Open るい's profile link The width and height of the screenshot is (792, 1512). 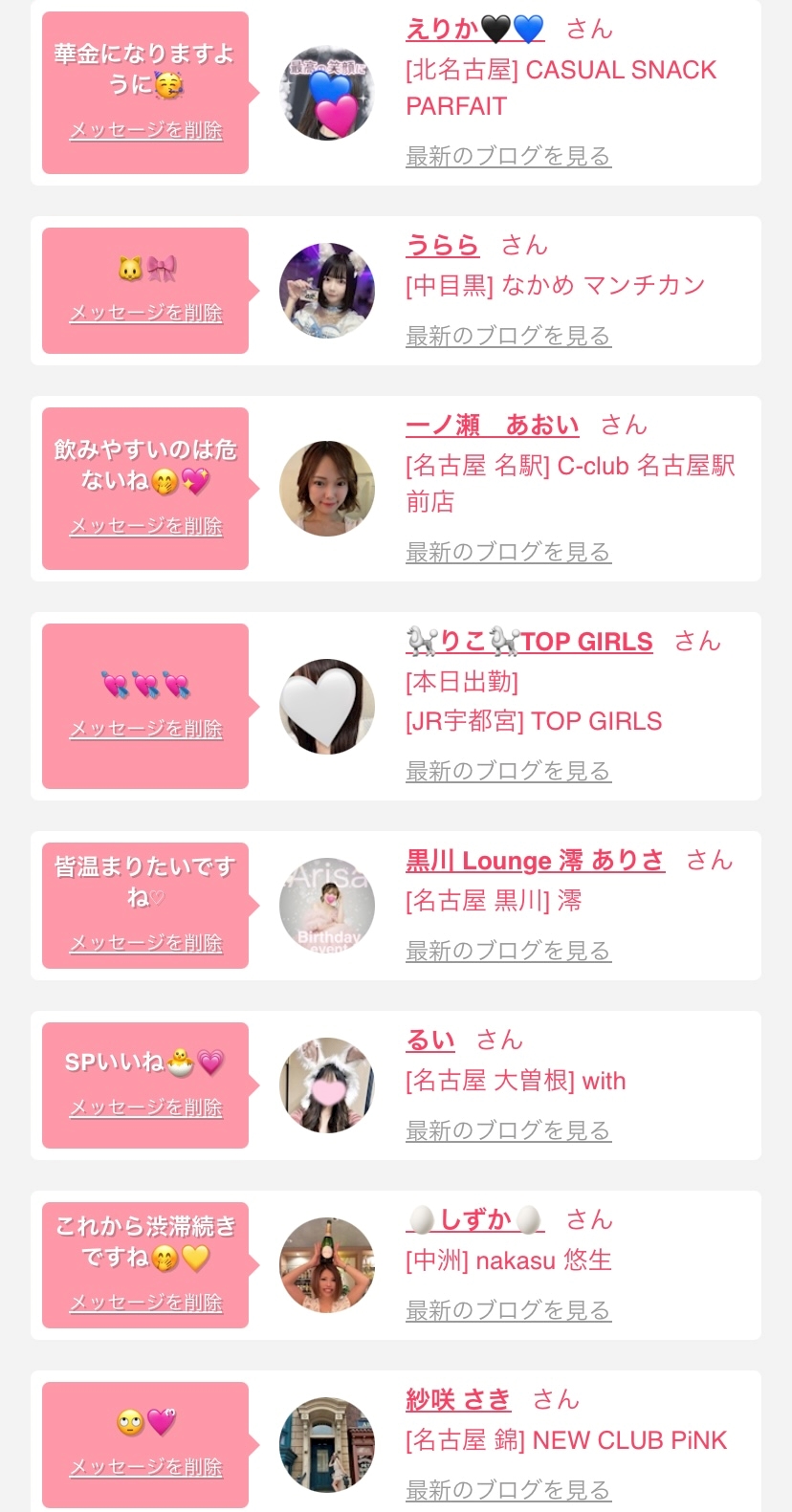(430, 1041)
